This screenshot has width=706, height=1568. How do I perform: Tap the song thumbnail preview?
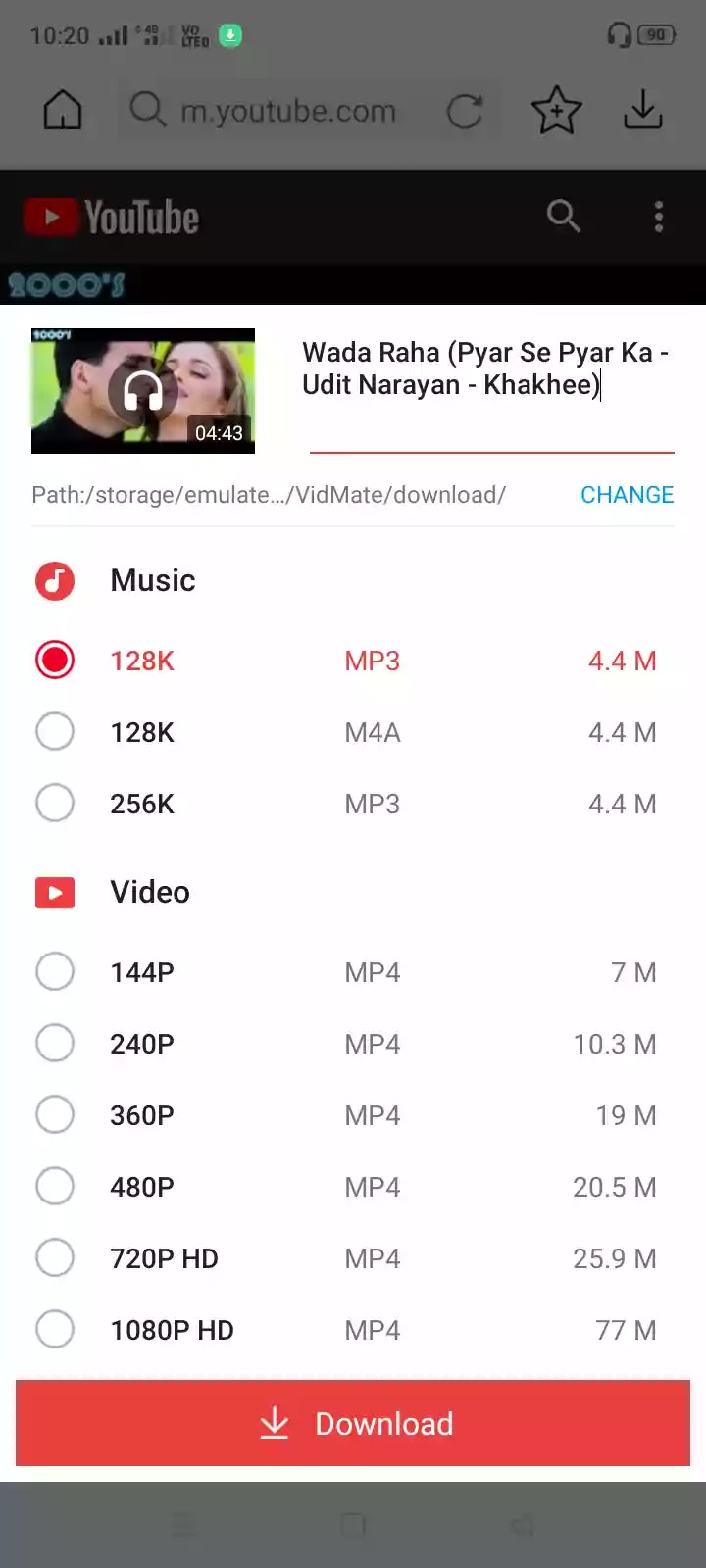[x=143, y=391]
